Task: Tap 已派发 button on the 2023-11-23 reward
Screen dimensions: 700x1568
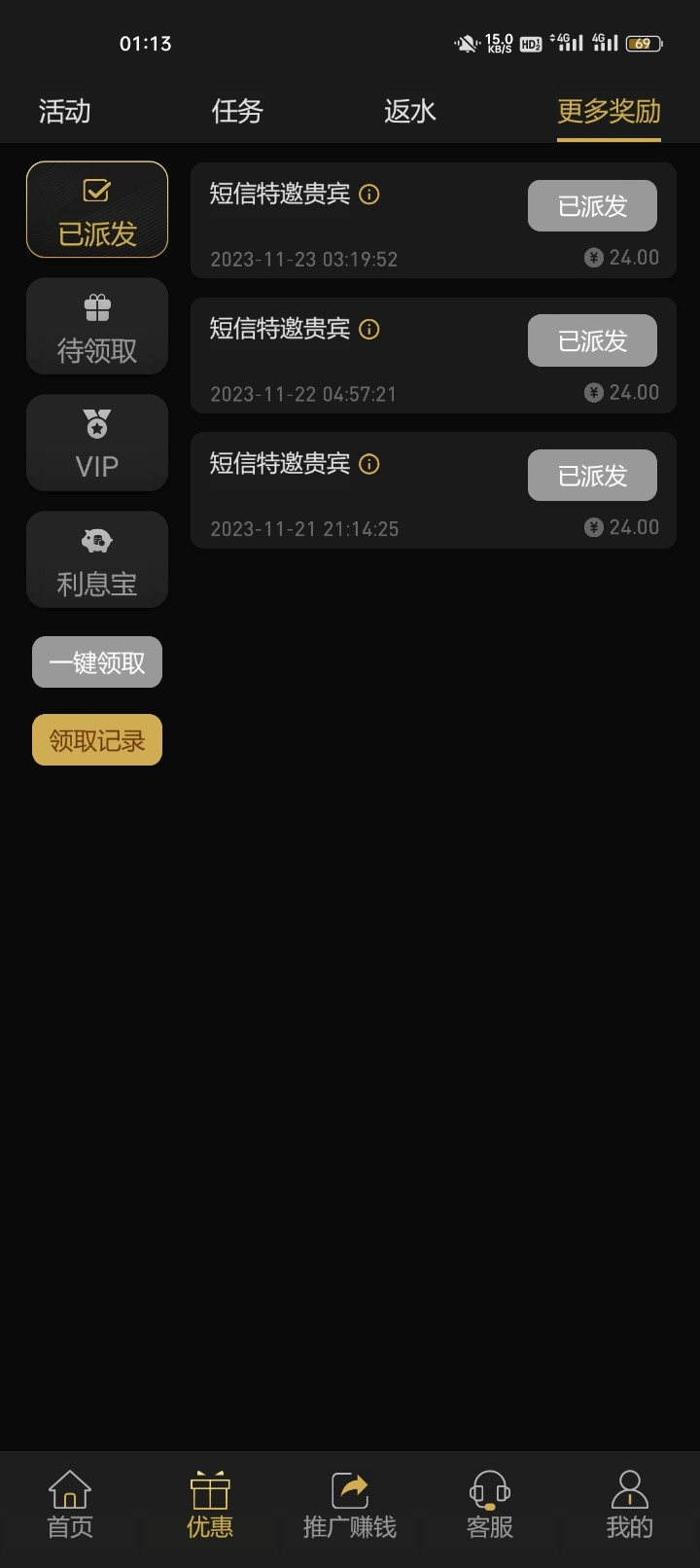Action: 592,206
